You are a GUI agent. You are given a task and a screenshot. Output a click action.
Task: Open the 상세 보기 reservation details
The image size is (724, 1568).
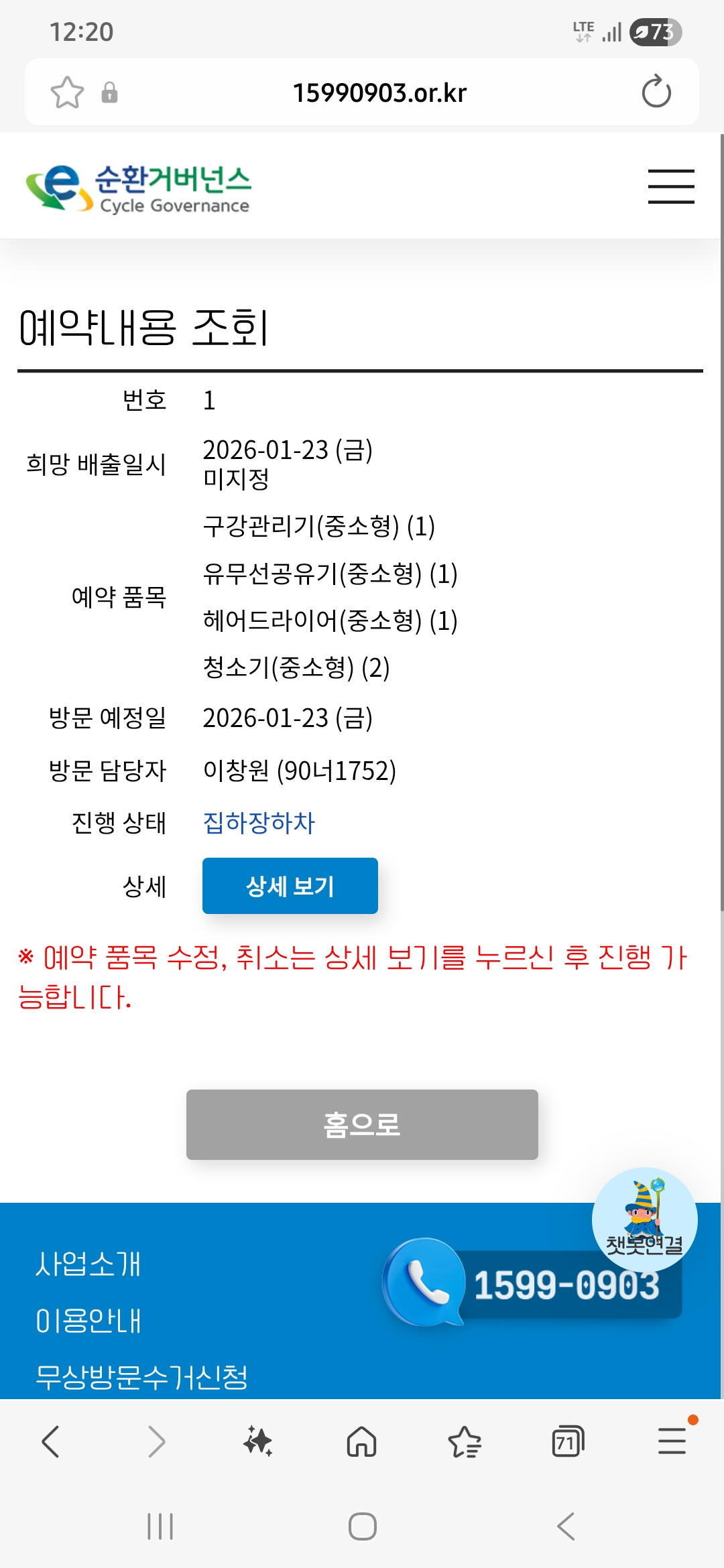pyautogui.click(x=290, y=886)
